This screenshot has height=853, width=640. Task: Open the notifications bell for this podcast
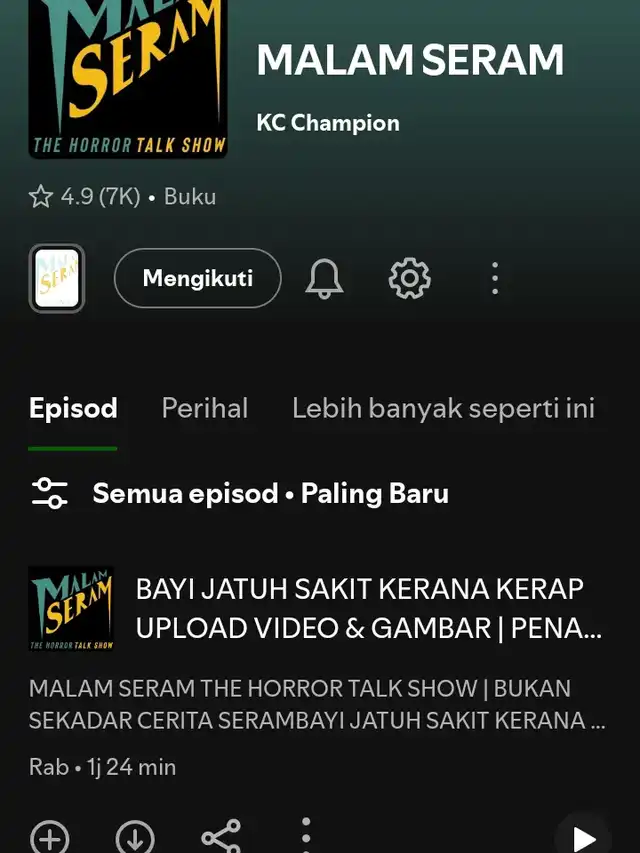(x=324, y=278)
